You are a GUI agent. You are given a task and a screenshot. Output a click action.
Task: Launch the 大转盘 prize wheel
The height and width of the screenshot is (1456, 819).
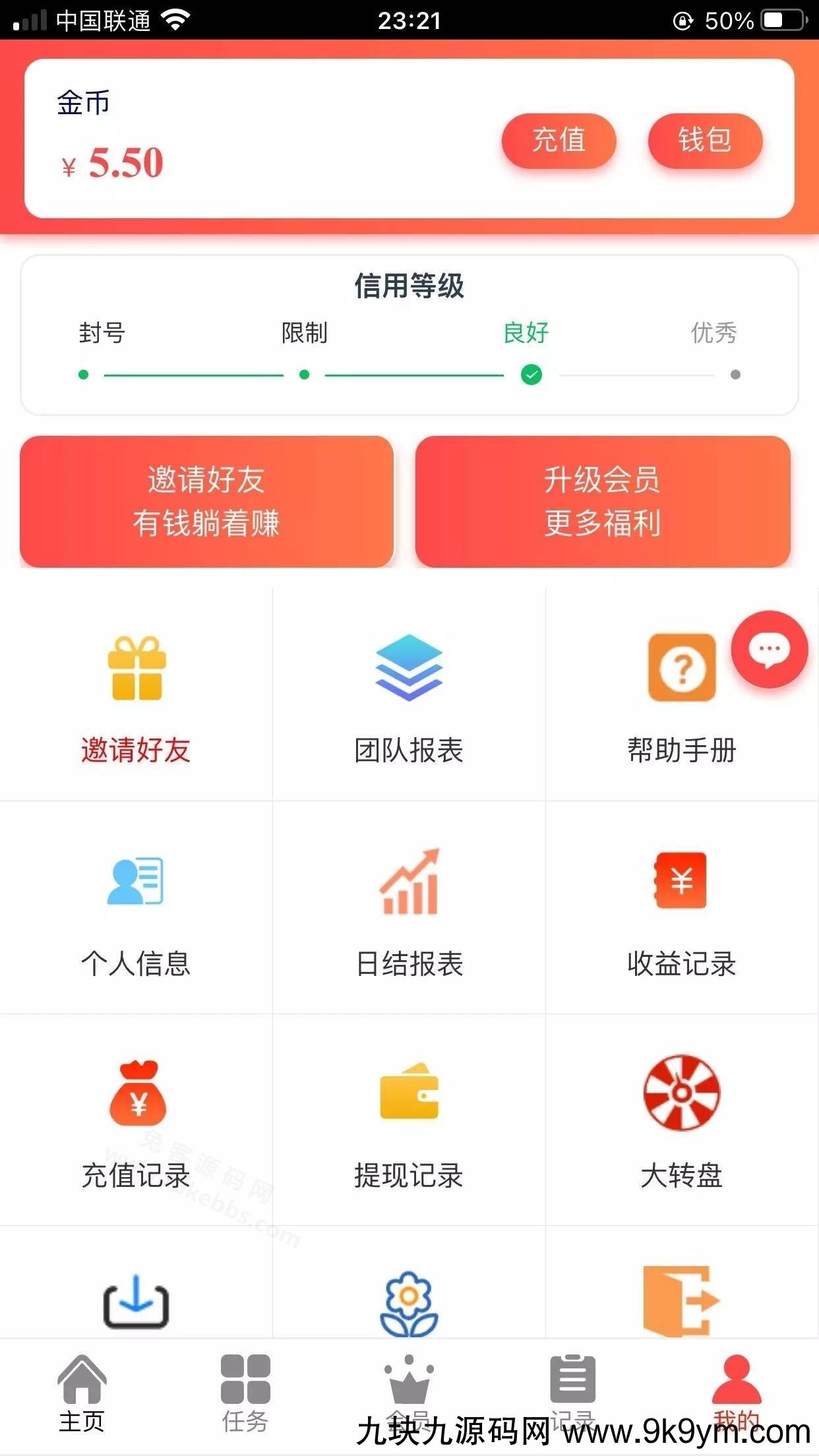[681, 1121]
